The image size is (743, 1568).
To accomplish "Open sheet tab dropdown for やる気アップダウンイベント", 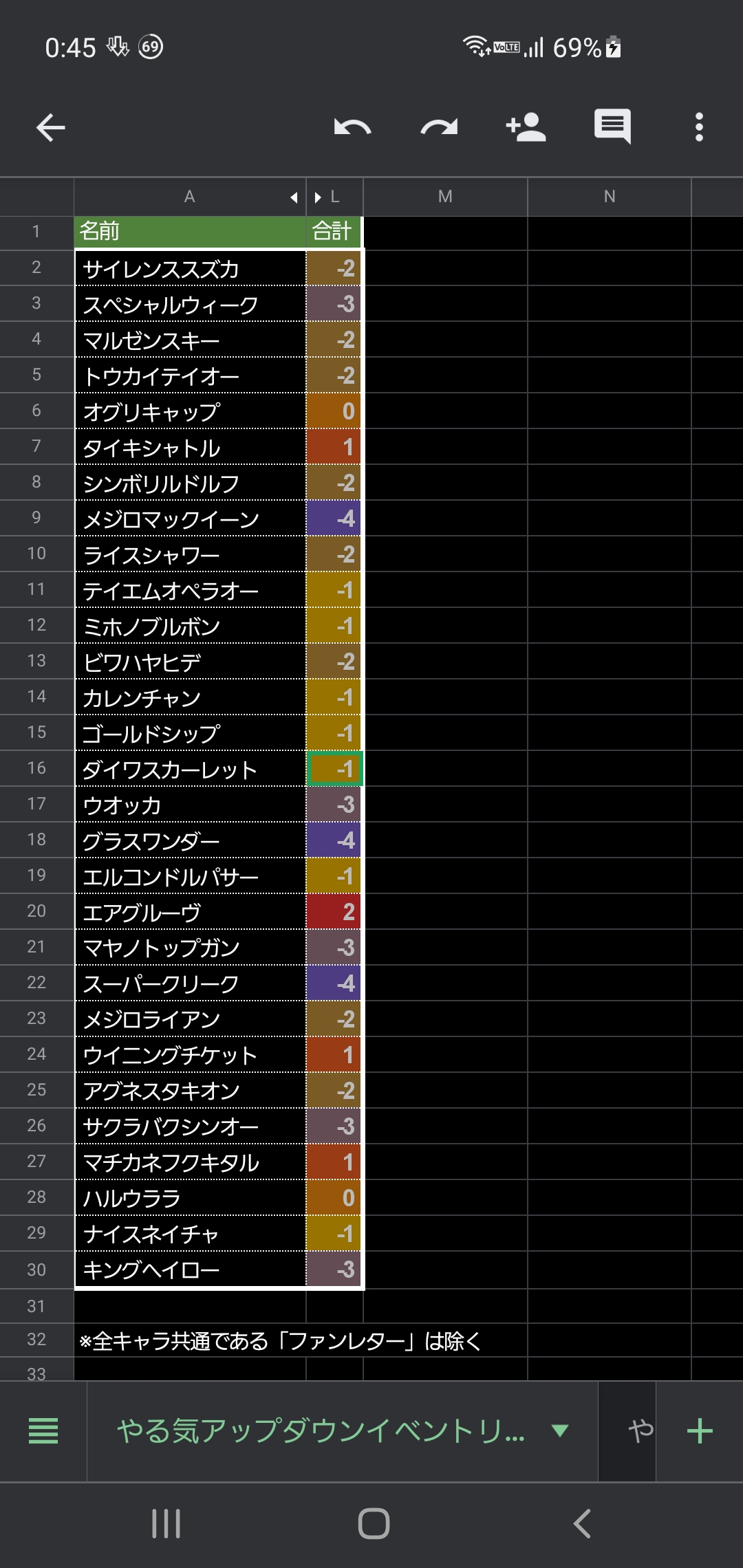I will [x=560, y=1431].
